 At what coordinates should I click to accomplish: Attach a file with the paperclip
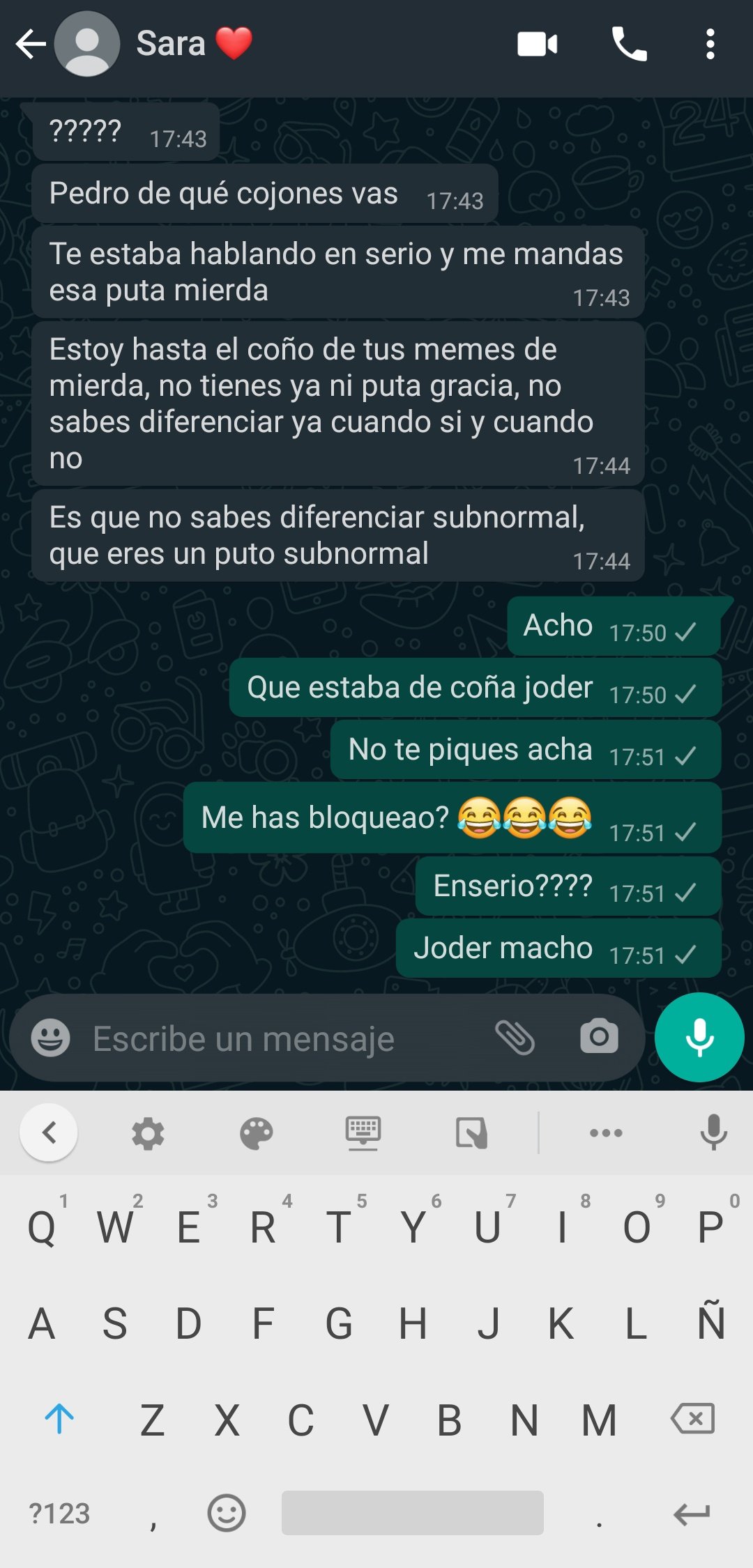pos(515,1037)
